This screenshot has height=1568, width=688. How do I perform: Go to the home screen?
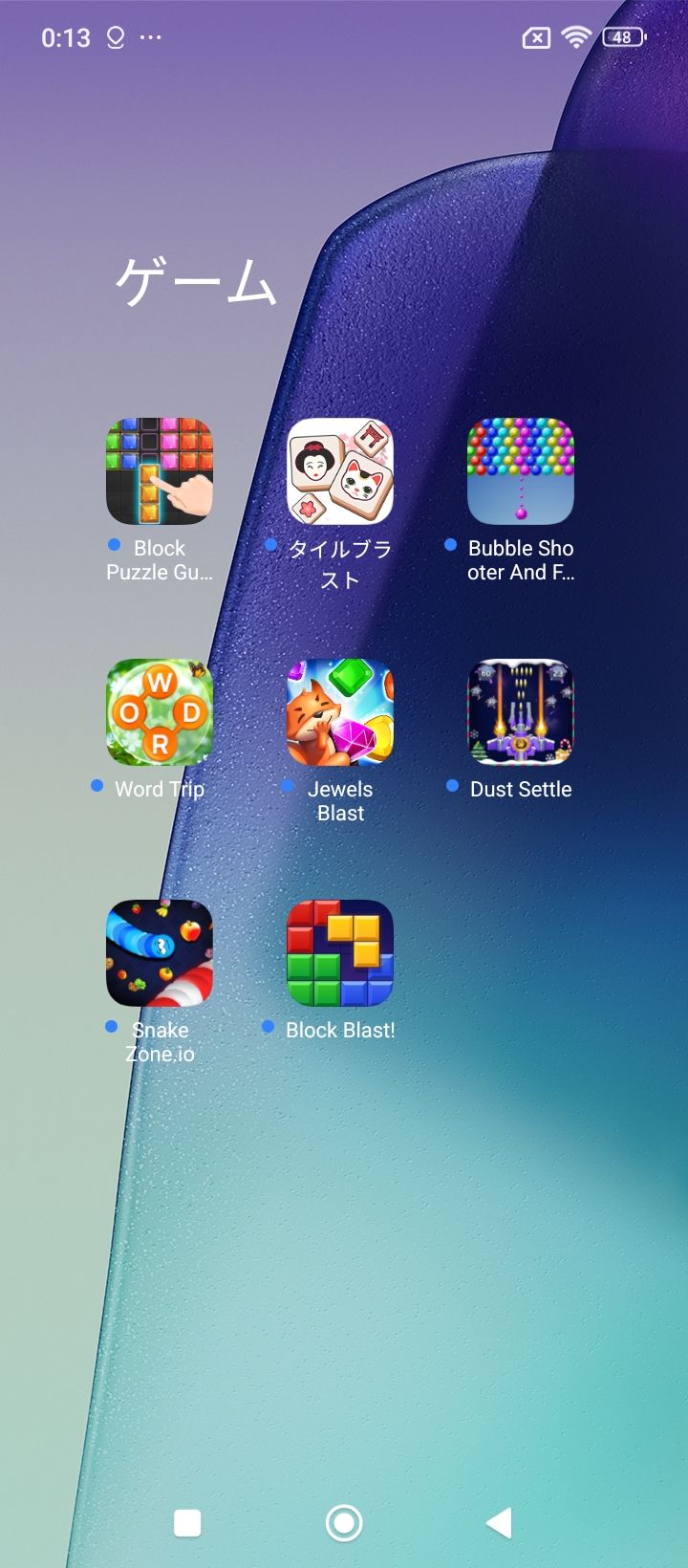coord(344,1523)
